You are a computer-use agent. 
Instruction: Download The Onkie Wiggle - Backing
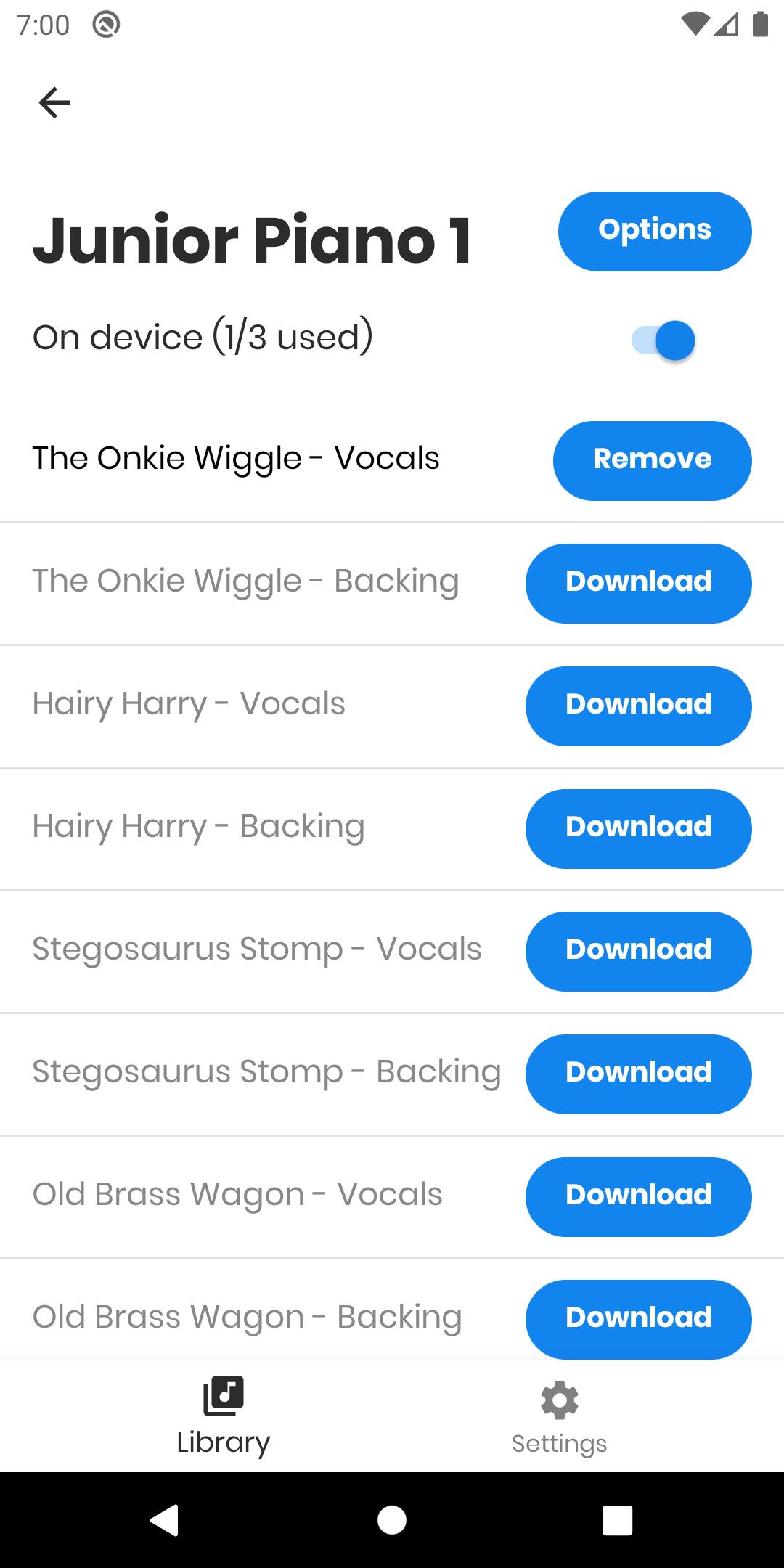coord(638,583)
